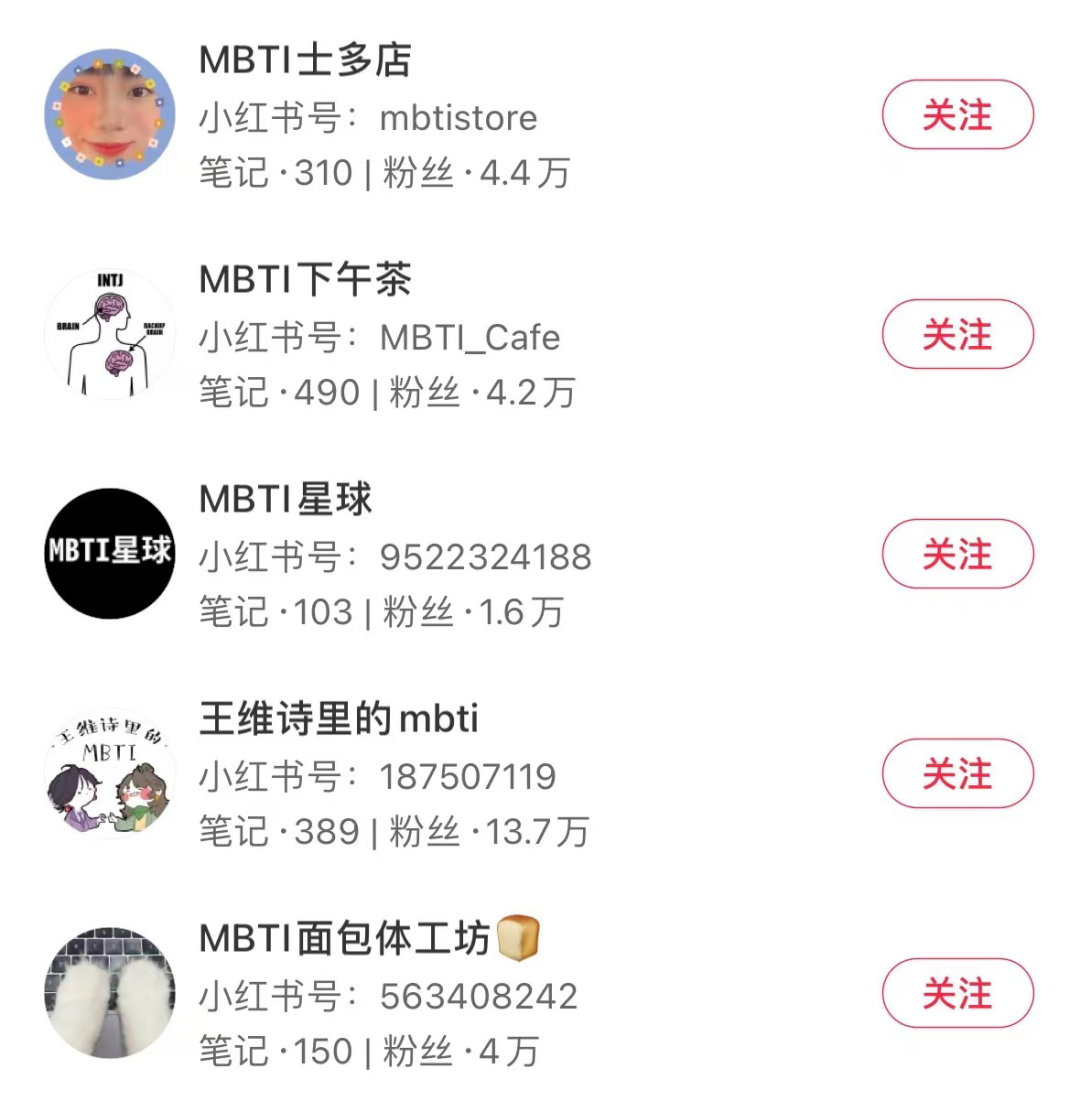1080x1101 pixels.
Task: Open MBTI星球 account details
Action: click(x=286, y=500)
